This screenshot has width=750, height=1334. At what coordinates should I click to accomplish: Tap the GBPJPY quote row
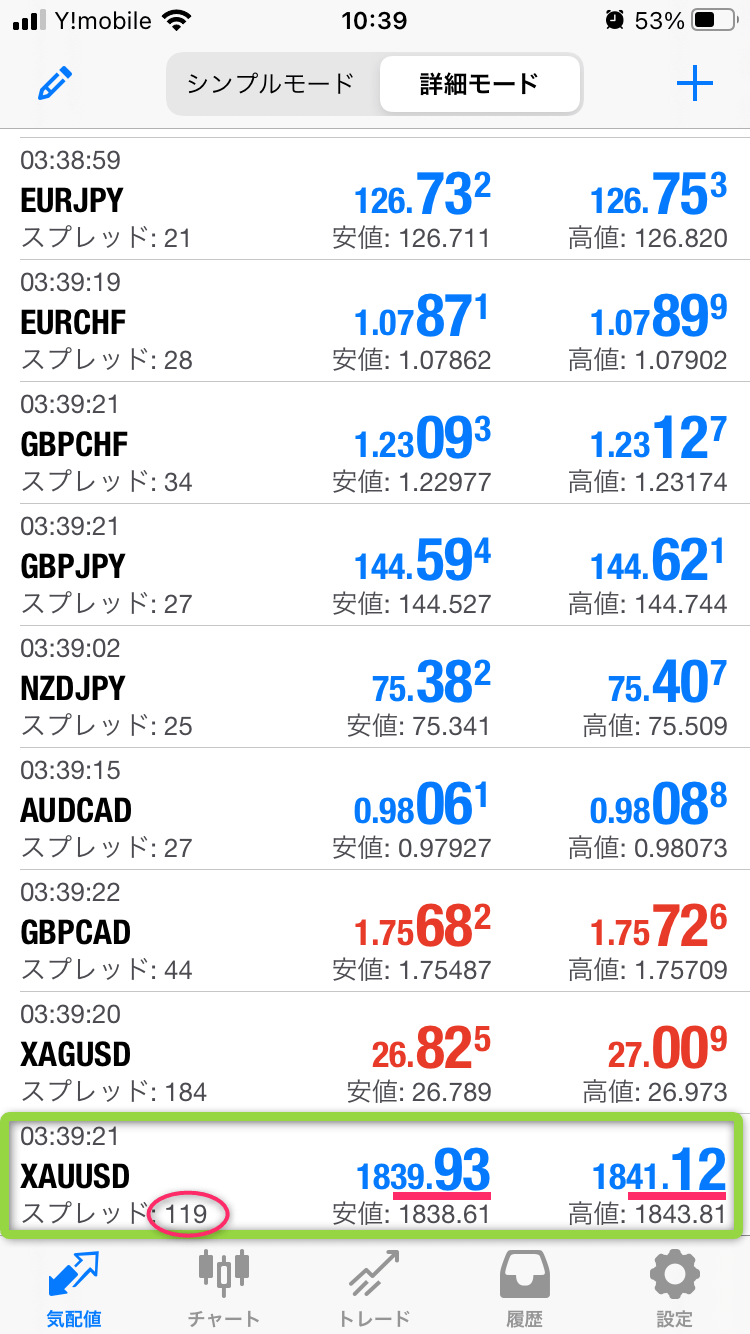click(x=375, y=565)
